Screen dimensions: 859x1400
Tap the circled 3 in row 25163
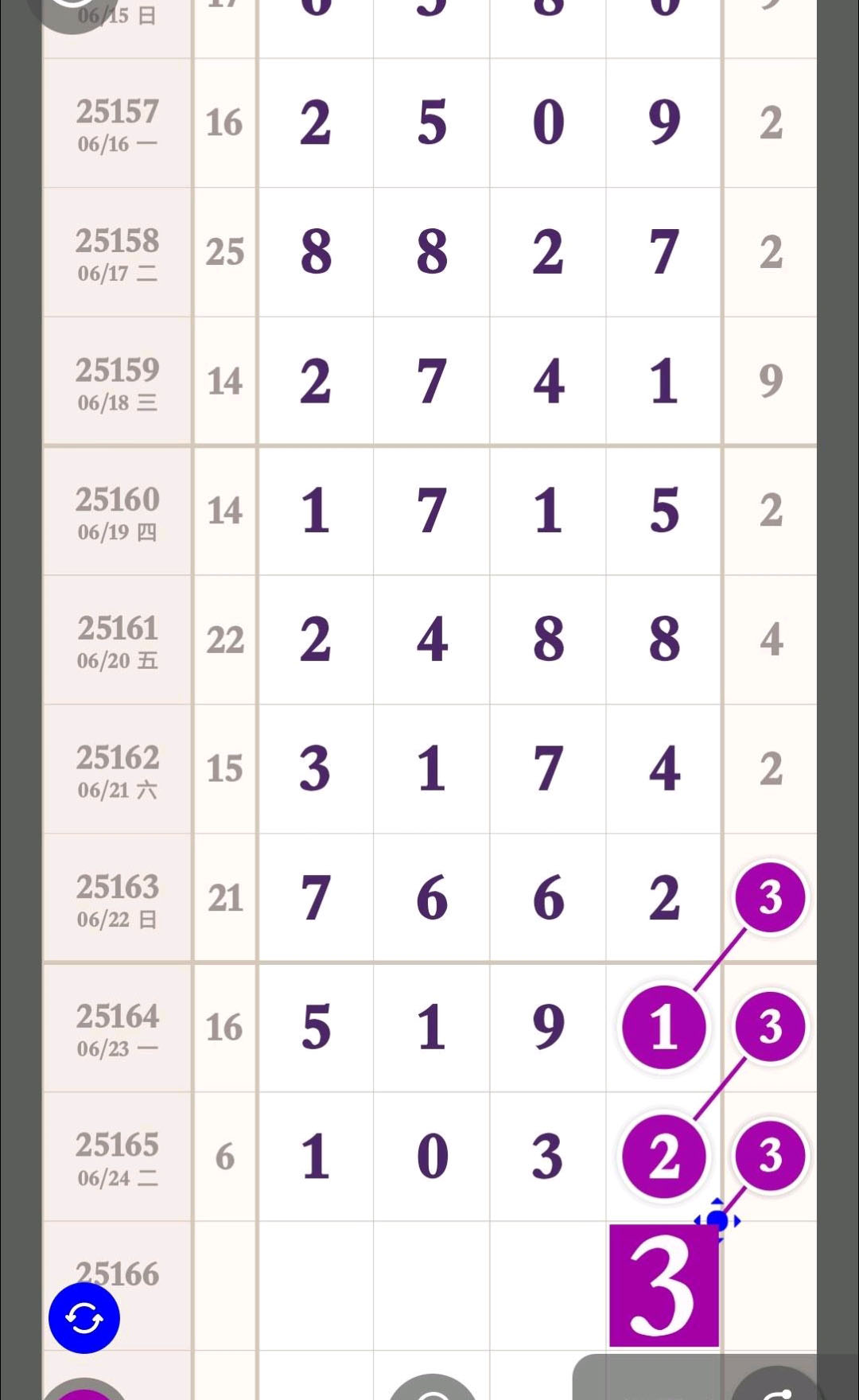(x=770, y=897)
